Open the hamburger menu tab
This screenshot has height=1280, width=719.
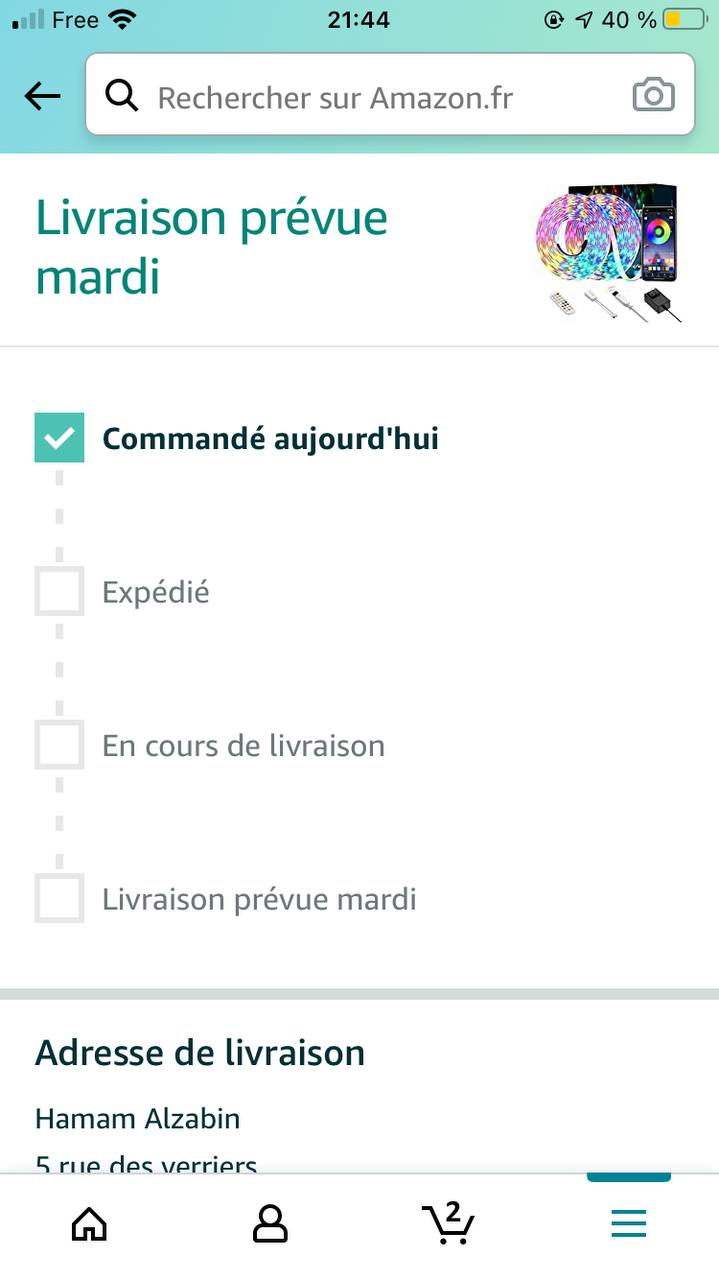[629, 1223]
